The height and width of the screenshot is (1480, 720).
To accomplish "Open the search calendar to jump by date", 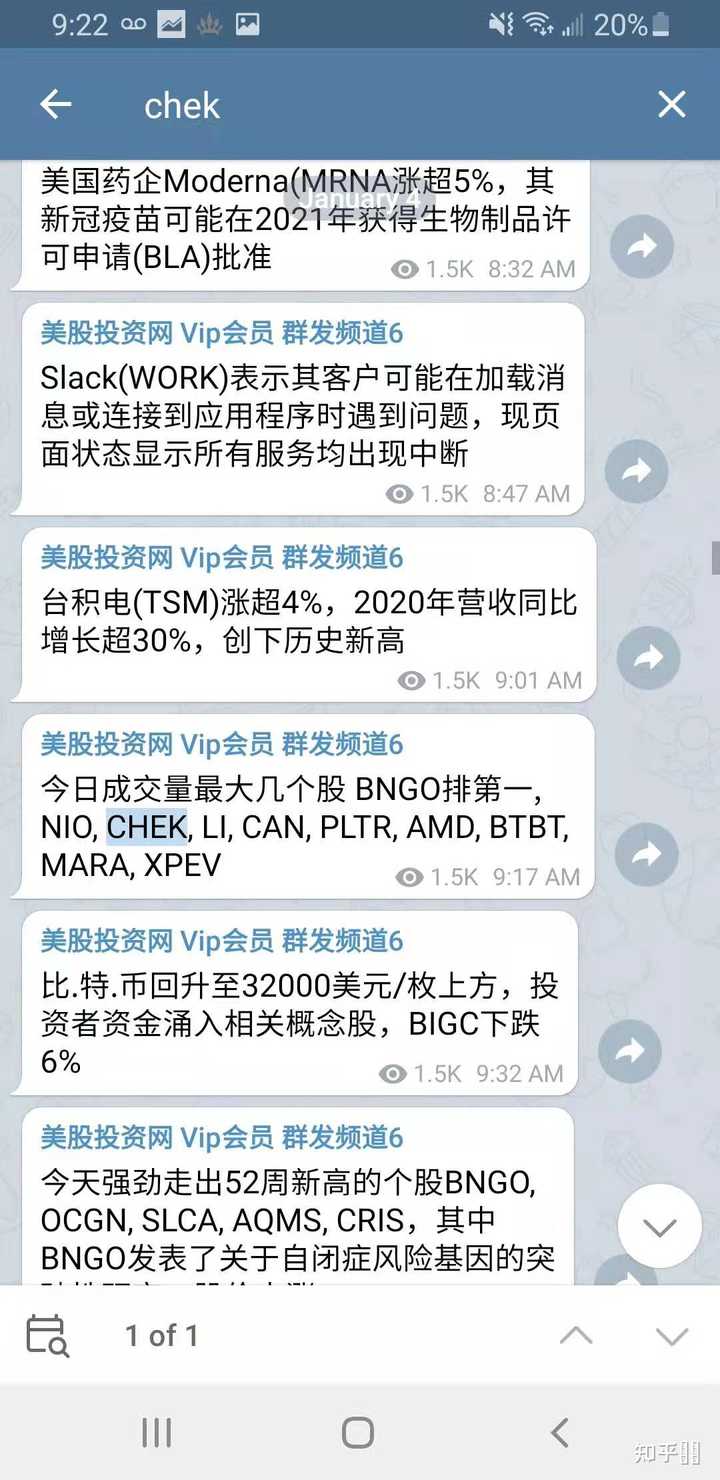I will coord(48,1334).
